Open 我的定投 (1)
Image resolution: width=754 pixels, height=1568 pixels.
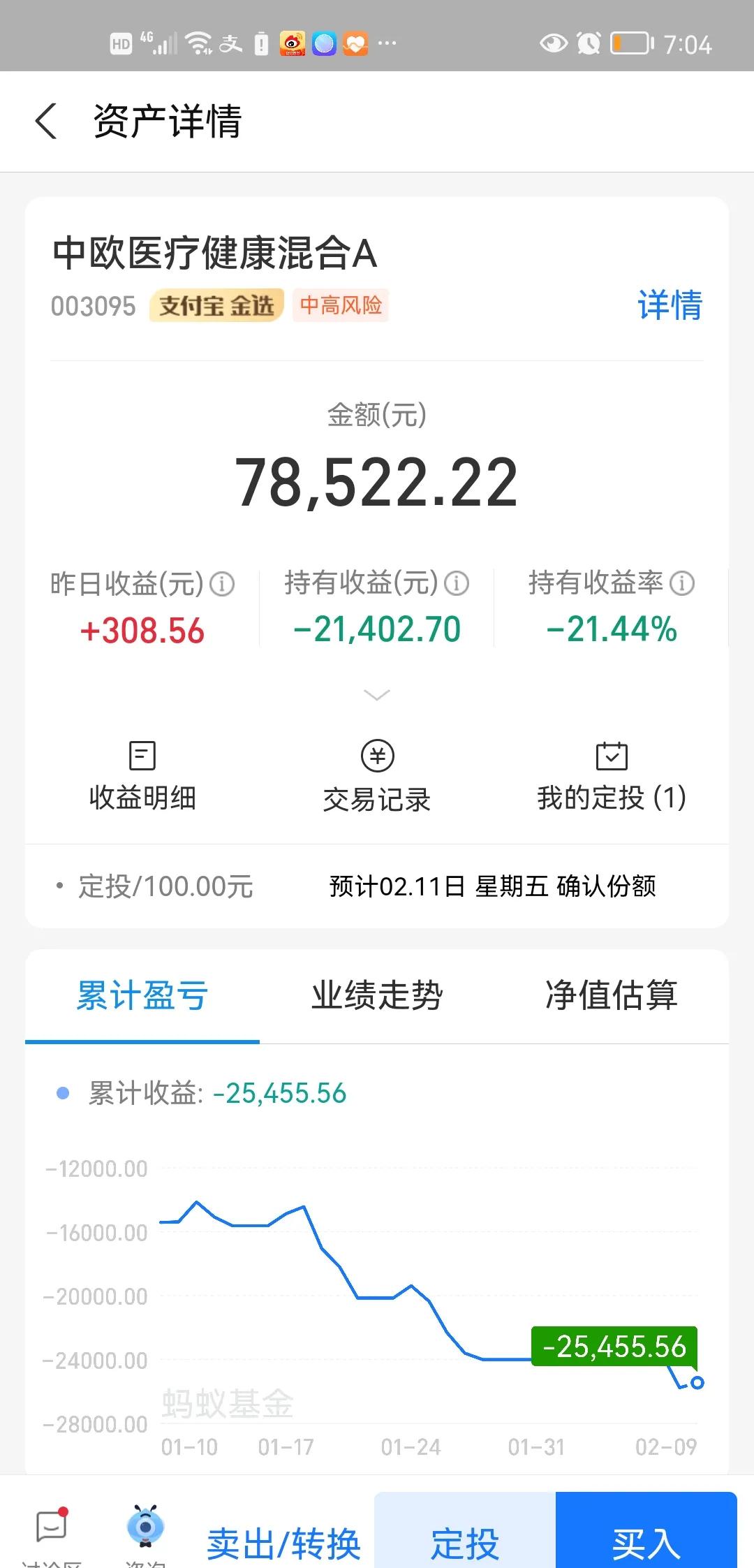click(x=612, y=777)
